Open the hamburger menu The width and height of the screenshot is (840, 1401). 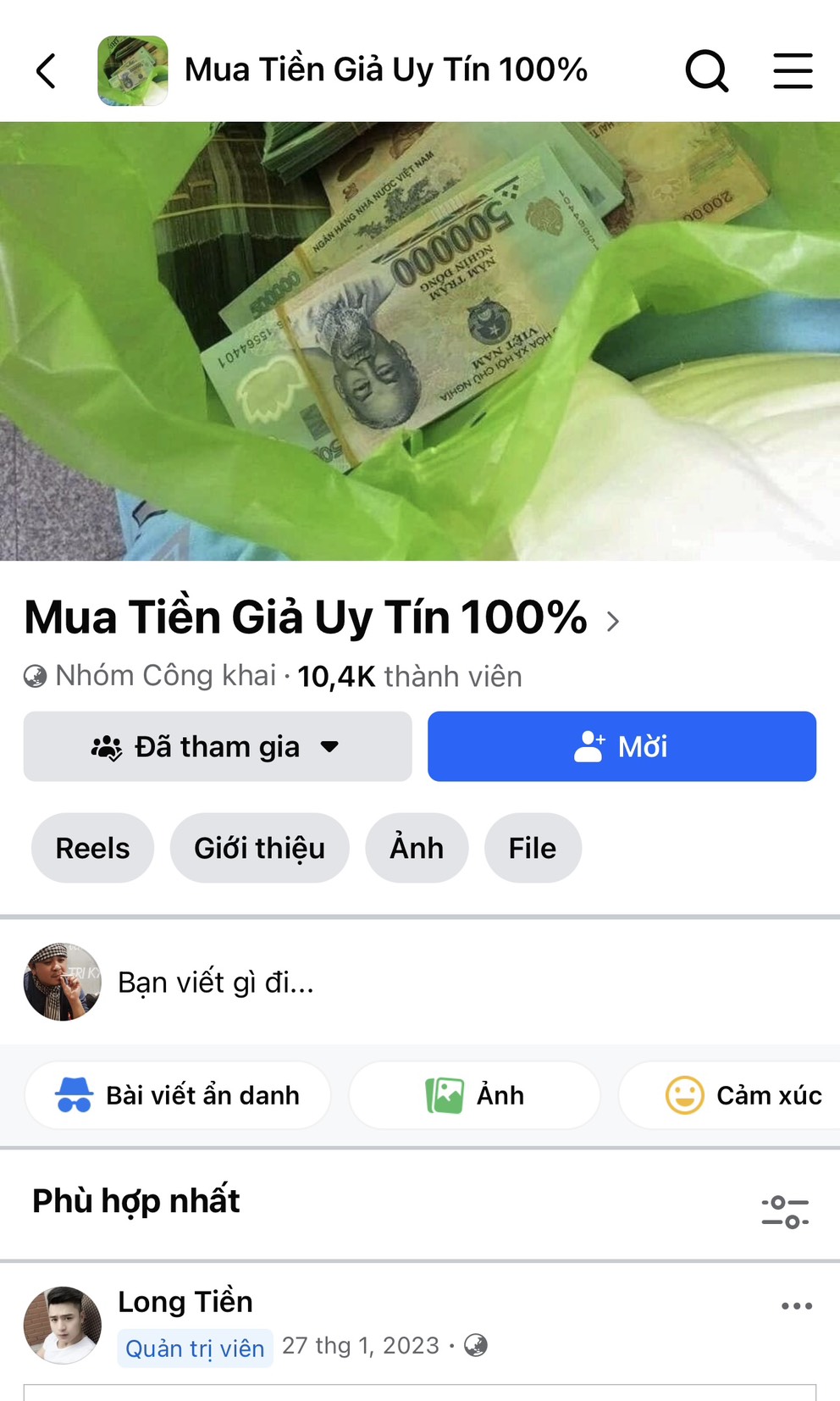793,71
